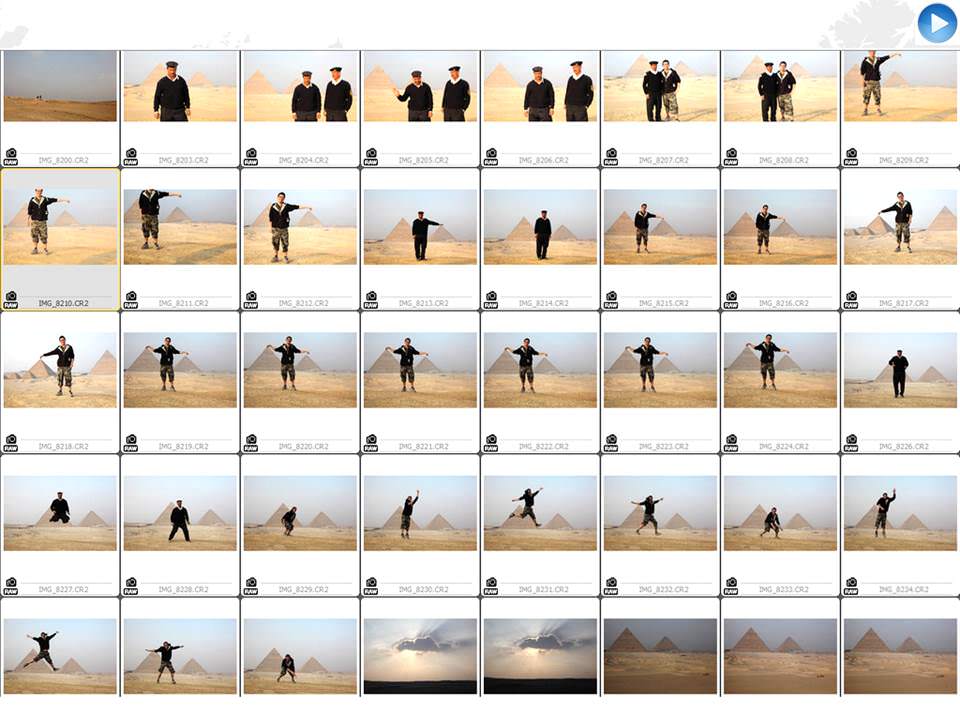Image resolution: width=960 pixels, height=720 pixels.
Task: Start the slideshow with the play button
Action: click(x=936, y=23)
